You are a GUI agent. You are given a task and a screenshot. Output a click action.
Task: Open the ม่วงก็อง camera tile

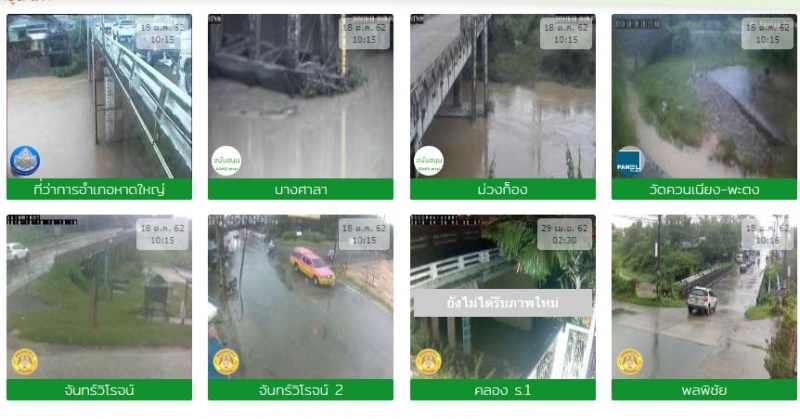[x=502, y=97]
